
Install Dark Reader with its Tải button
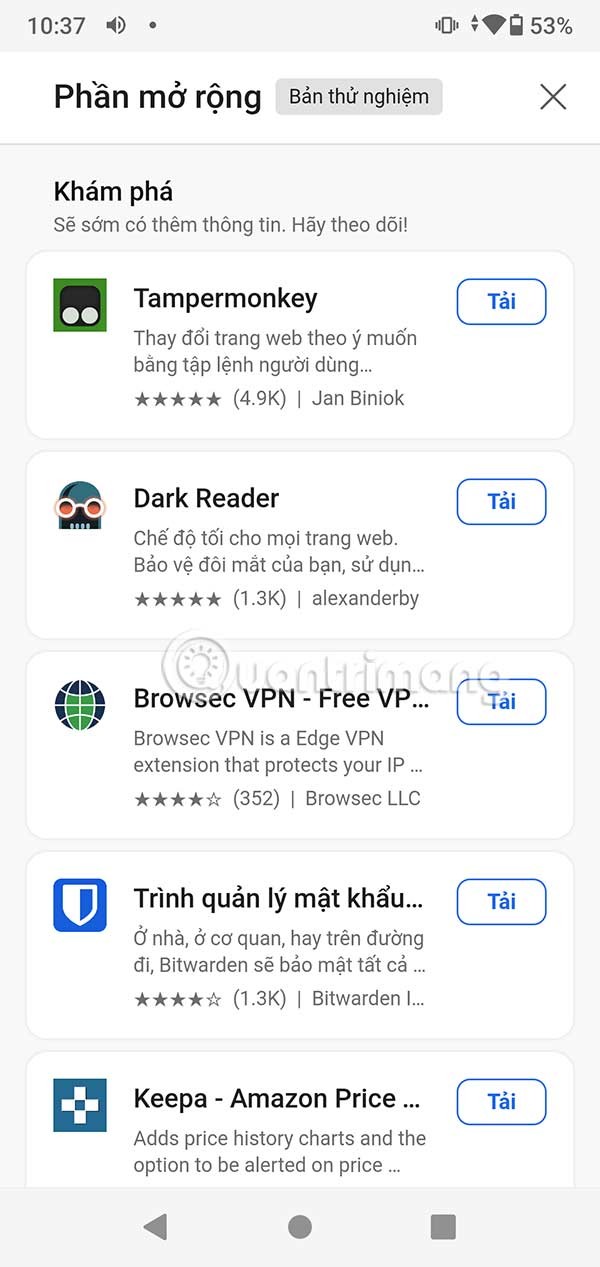[x=501, y=502]
